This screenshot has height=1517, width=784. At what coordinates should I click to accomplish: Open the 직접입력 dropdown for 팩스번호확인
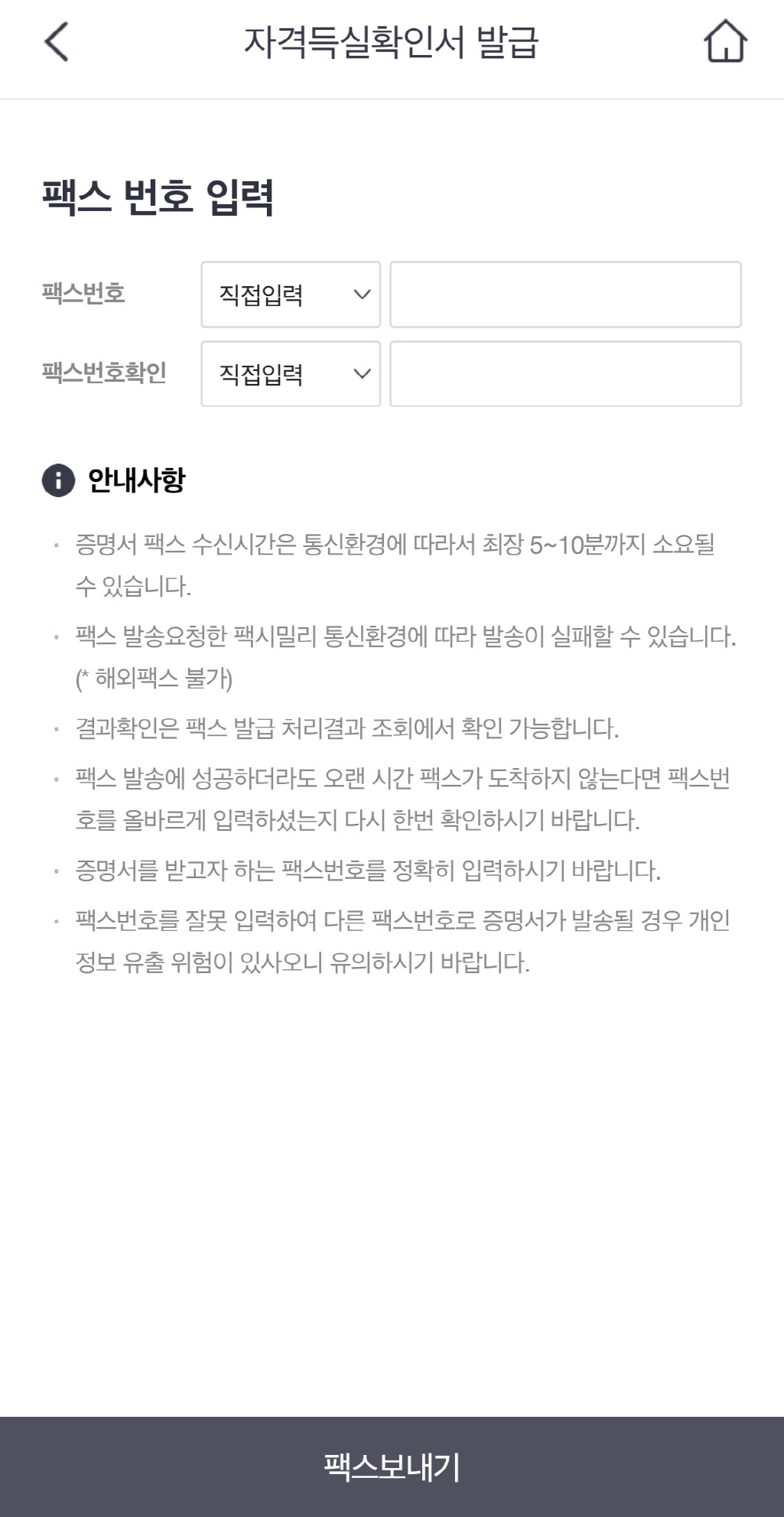point(290,373)
